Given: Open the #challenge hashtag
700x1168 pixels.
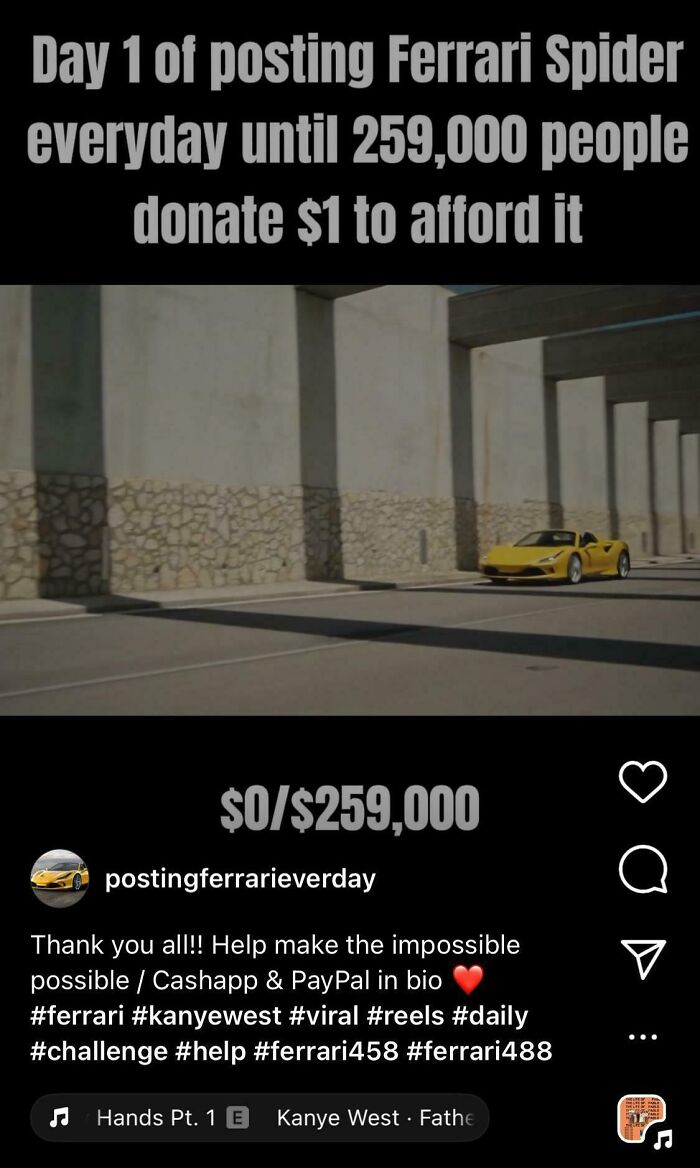Looking at the screenshot, I should (x=99, y=1051).
